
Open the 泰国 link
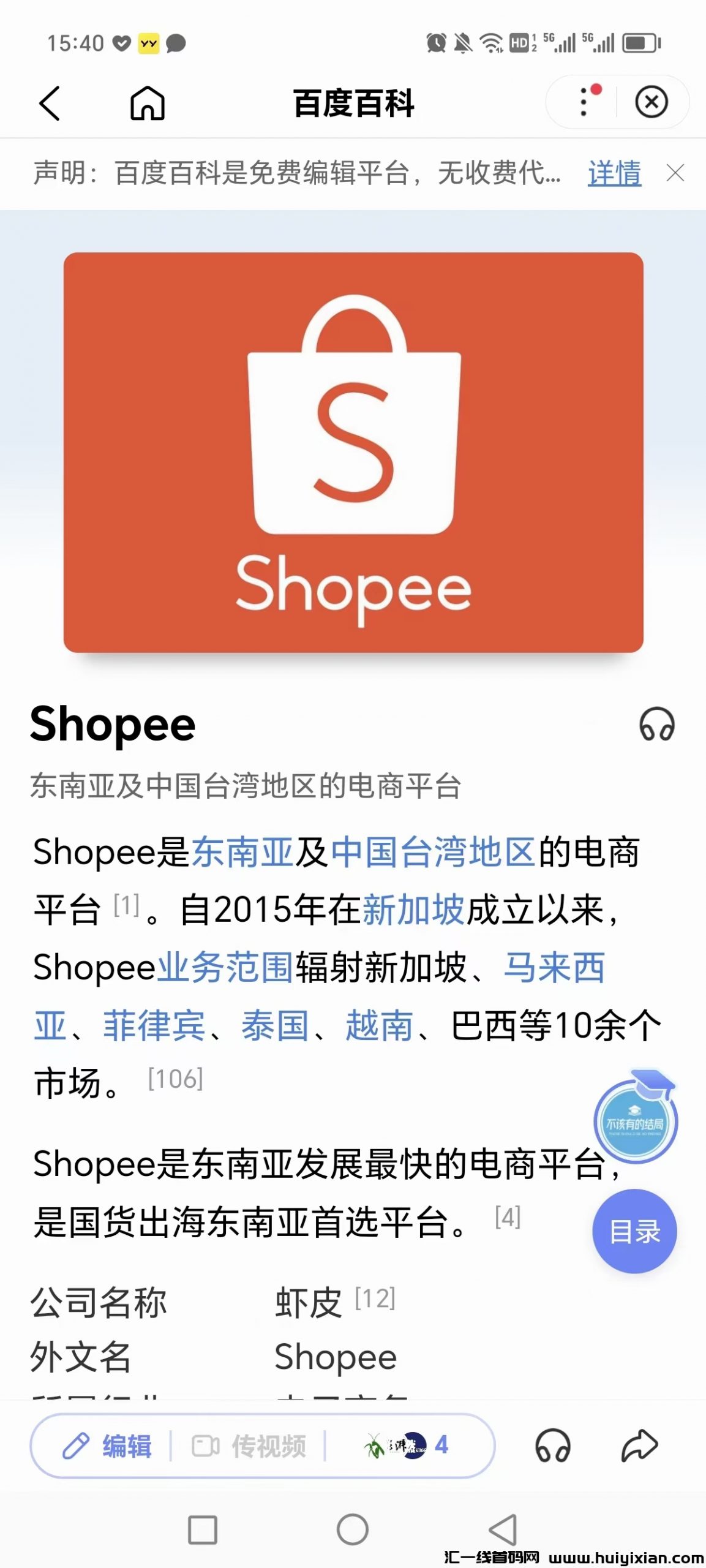click(275, 1026)
